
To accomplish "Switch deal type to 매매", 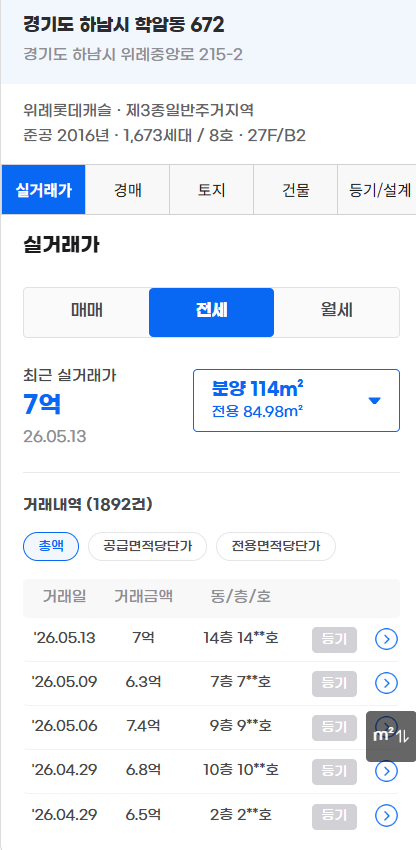I will [87, 312].
